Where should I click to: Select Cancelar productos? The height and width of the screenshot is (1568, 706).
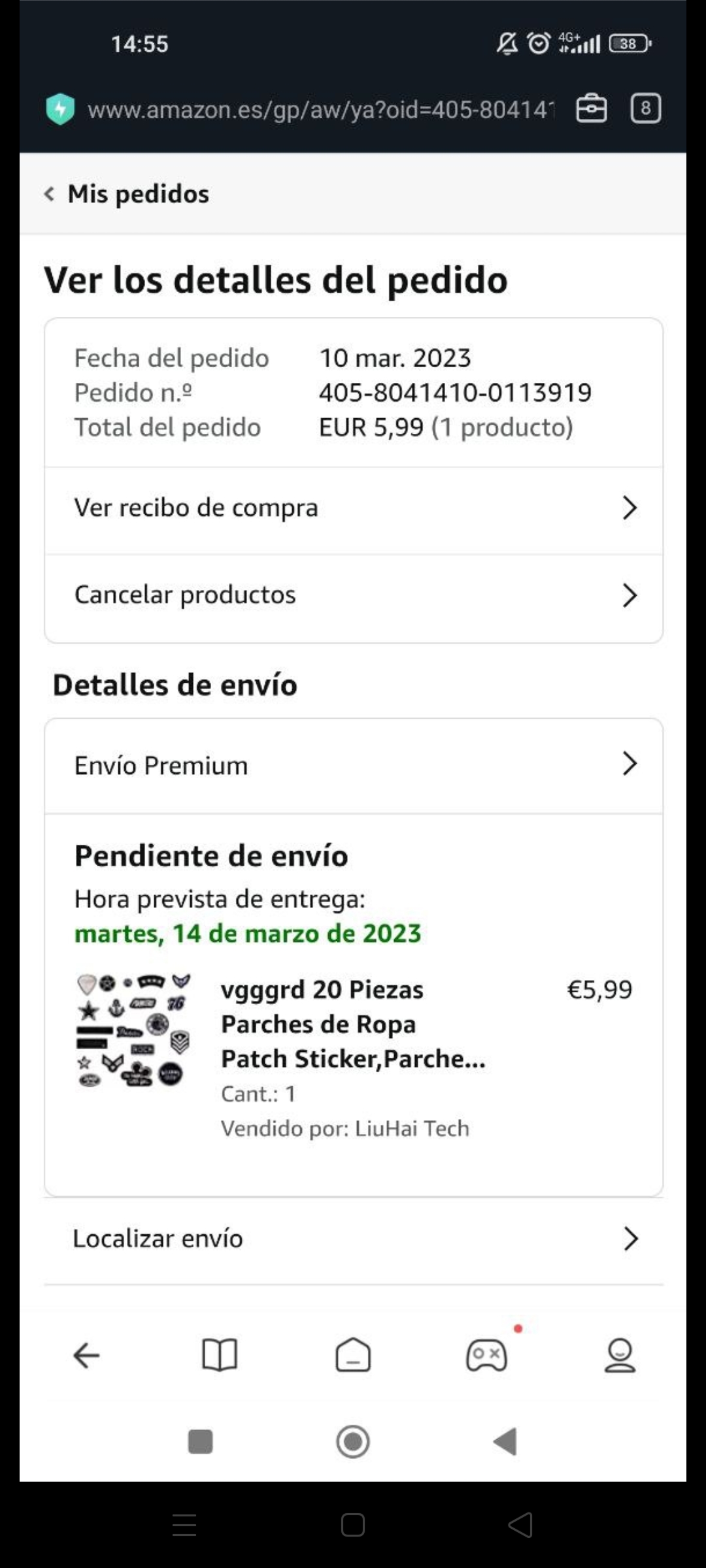click(353, 595)
